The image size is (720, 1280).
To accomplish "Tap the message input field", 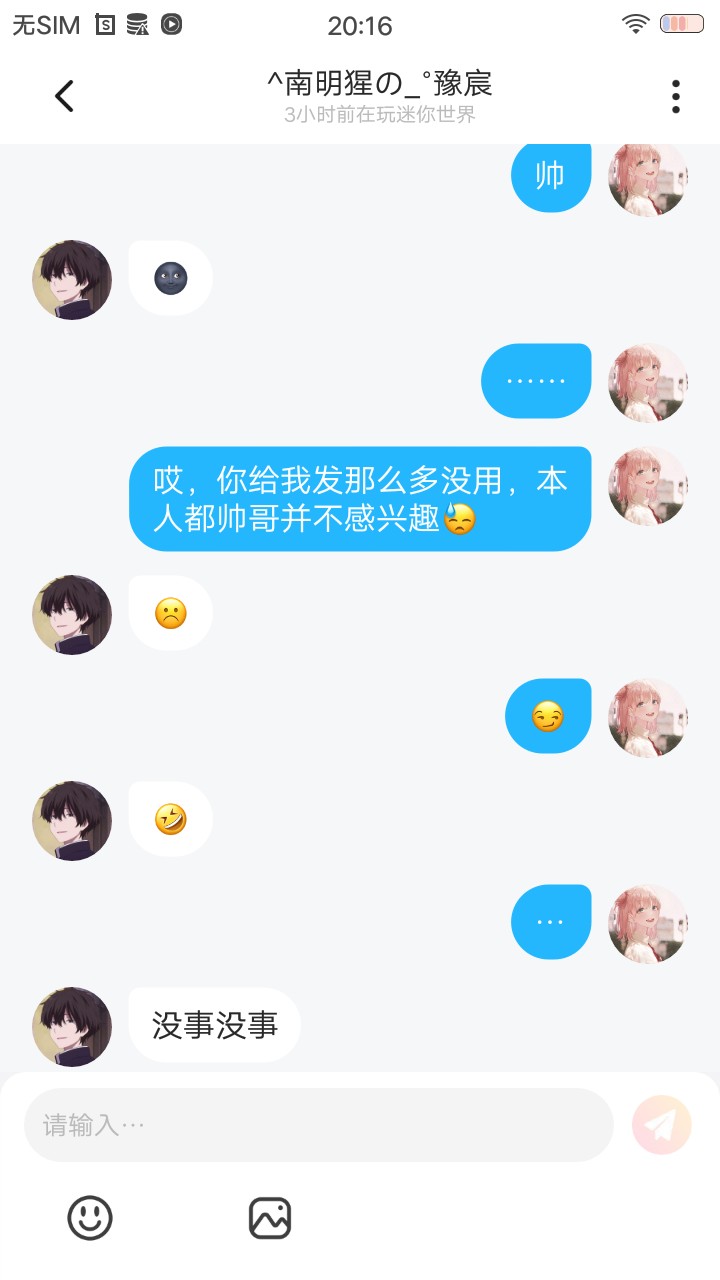I will pyautogui.click(x=318, y=1125).
